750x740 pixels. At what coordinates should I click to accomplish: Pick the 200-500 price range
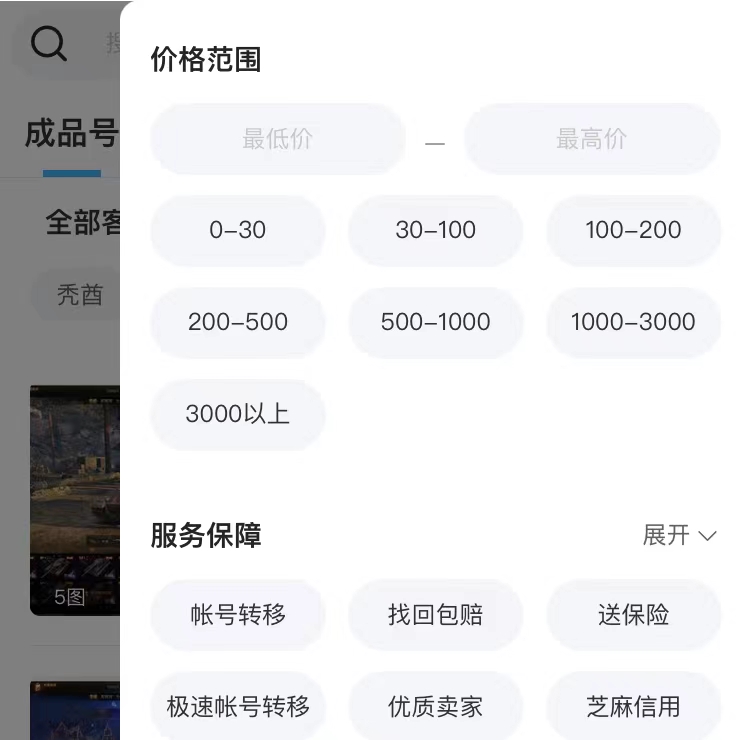click(x=238, y=322)
